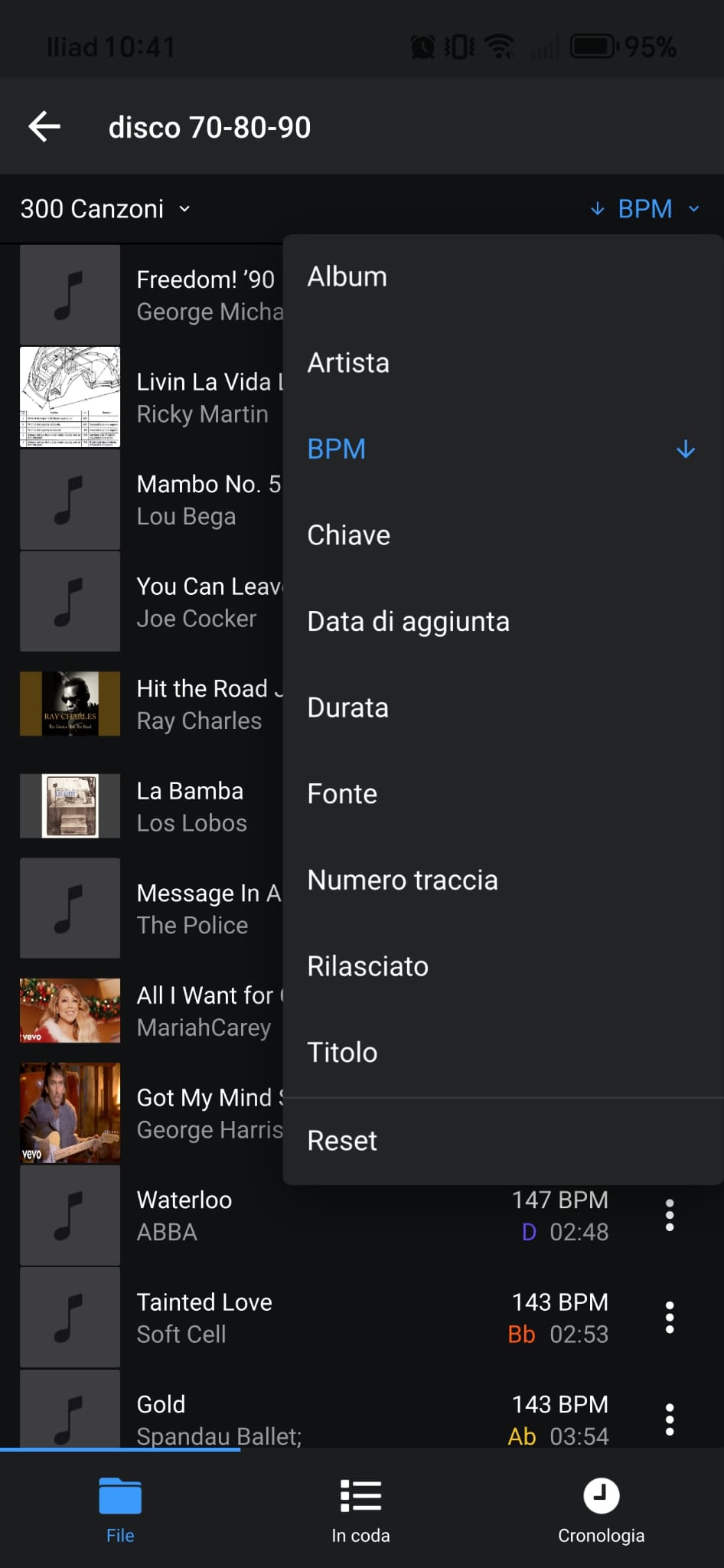
Task: Sort songs by Titolo
Action: click(x=342, y=1053)
